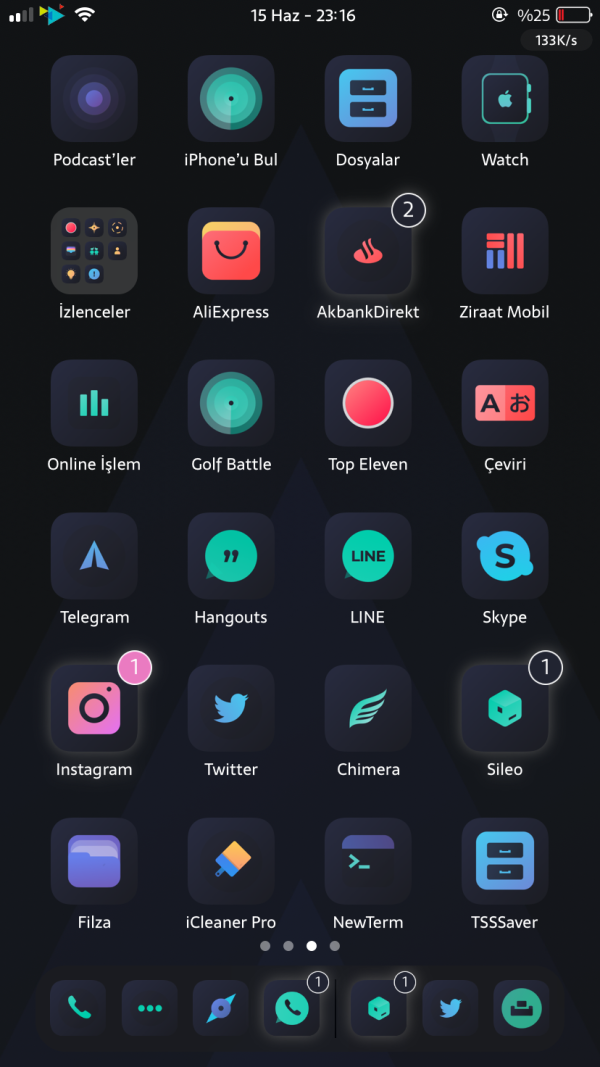Open Ziraat Mobil banking app
The image size is (600, 1067).
click(505, 251)
